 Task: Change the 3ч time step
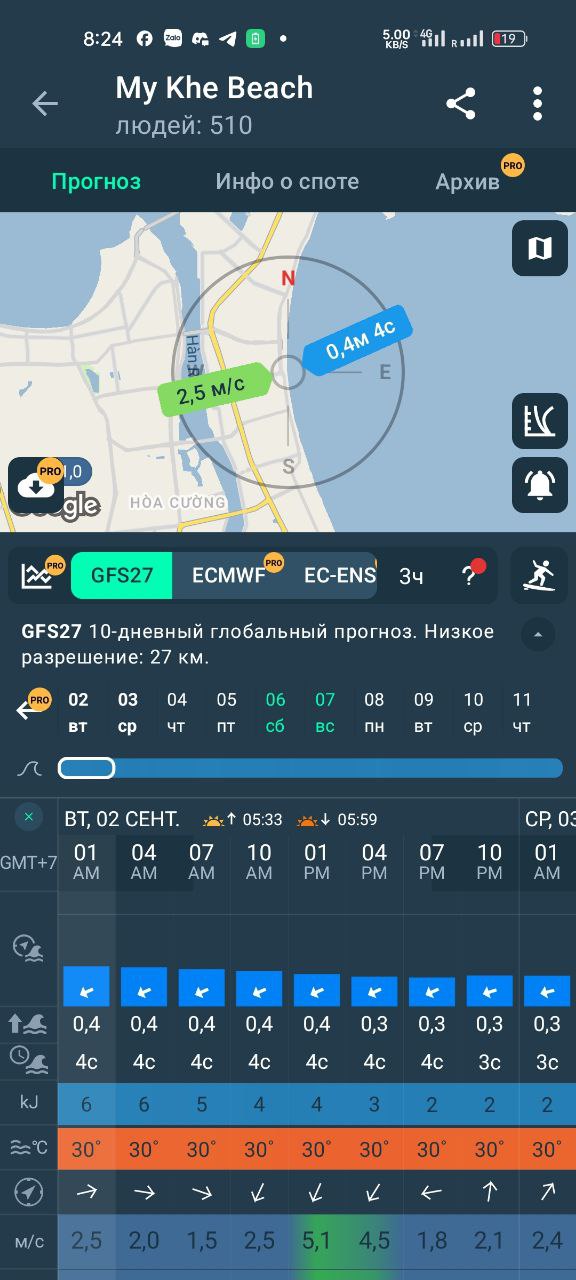411,576
